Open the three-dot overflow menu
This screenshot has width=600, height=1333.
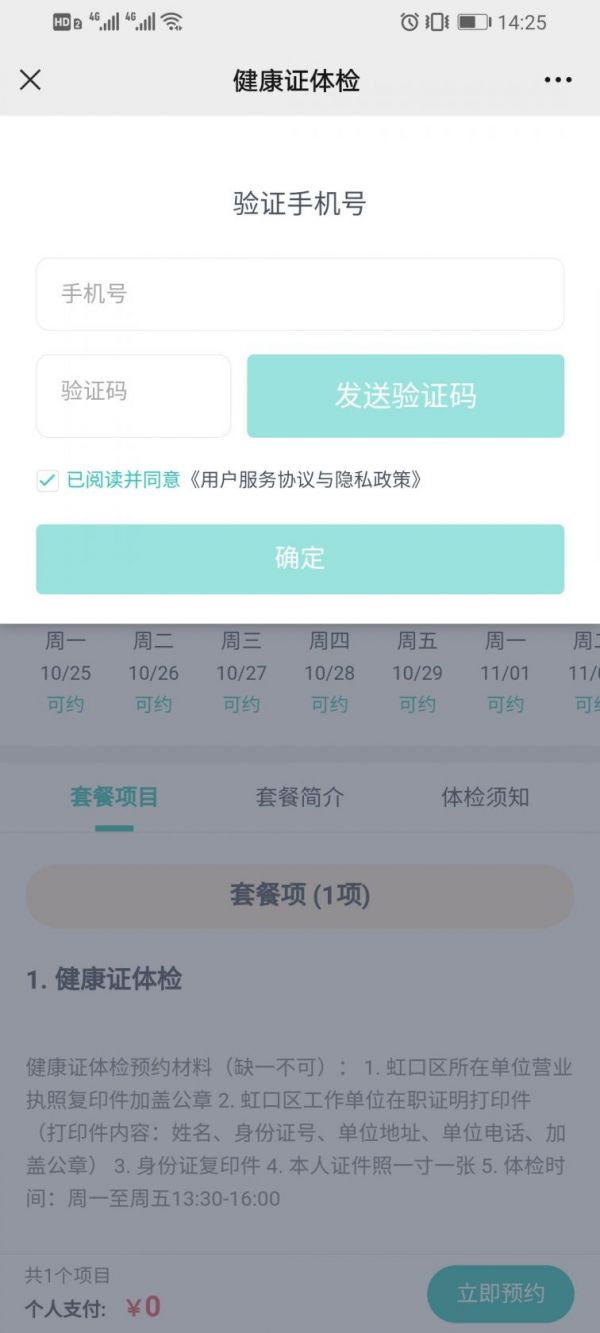point(558,80)
